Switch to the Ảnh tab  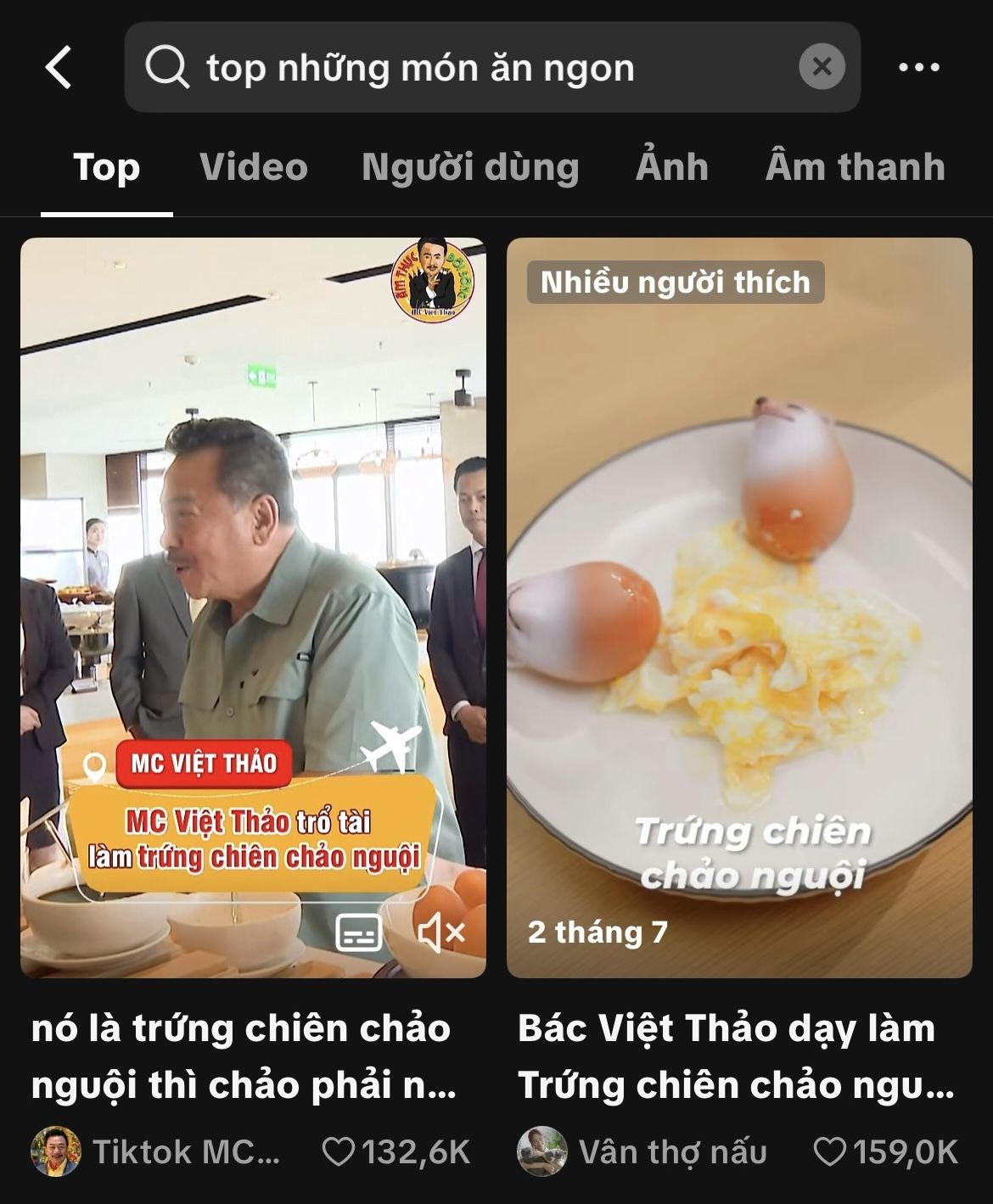click(671, 167)
